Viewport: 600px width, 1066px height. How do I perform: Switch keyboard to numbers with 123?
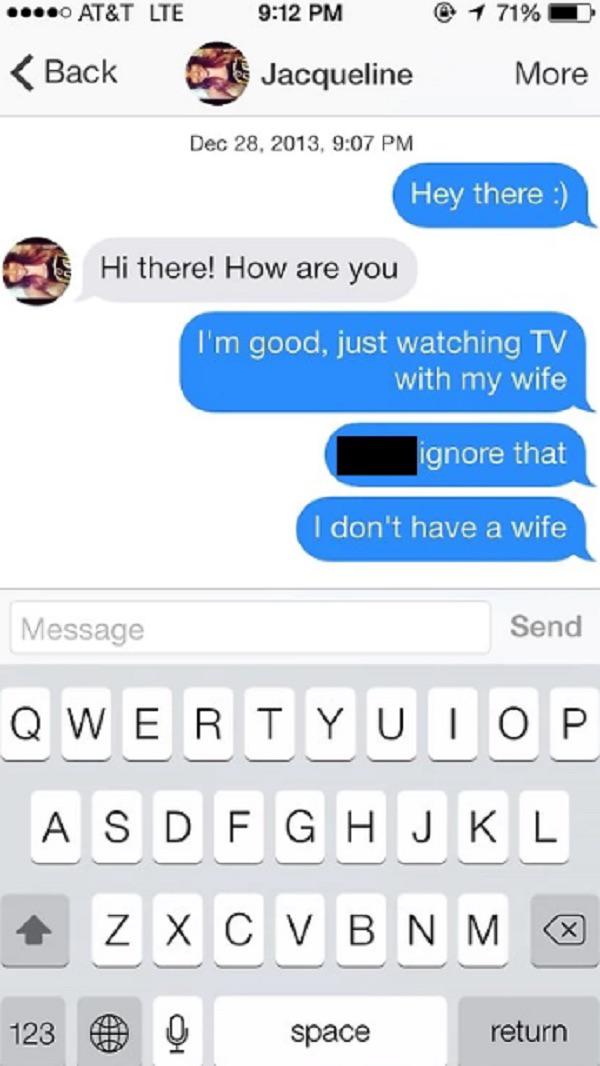tap(33, 1031)
